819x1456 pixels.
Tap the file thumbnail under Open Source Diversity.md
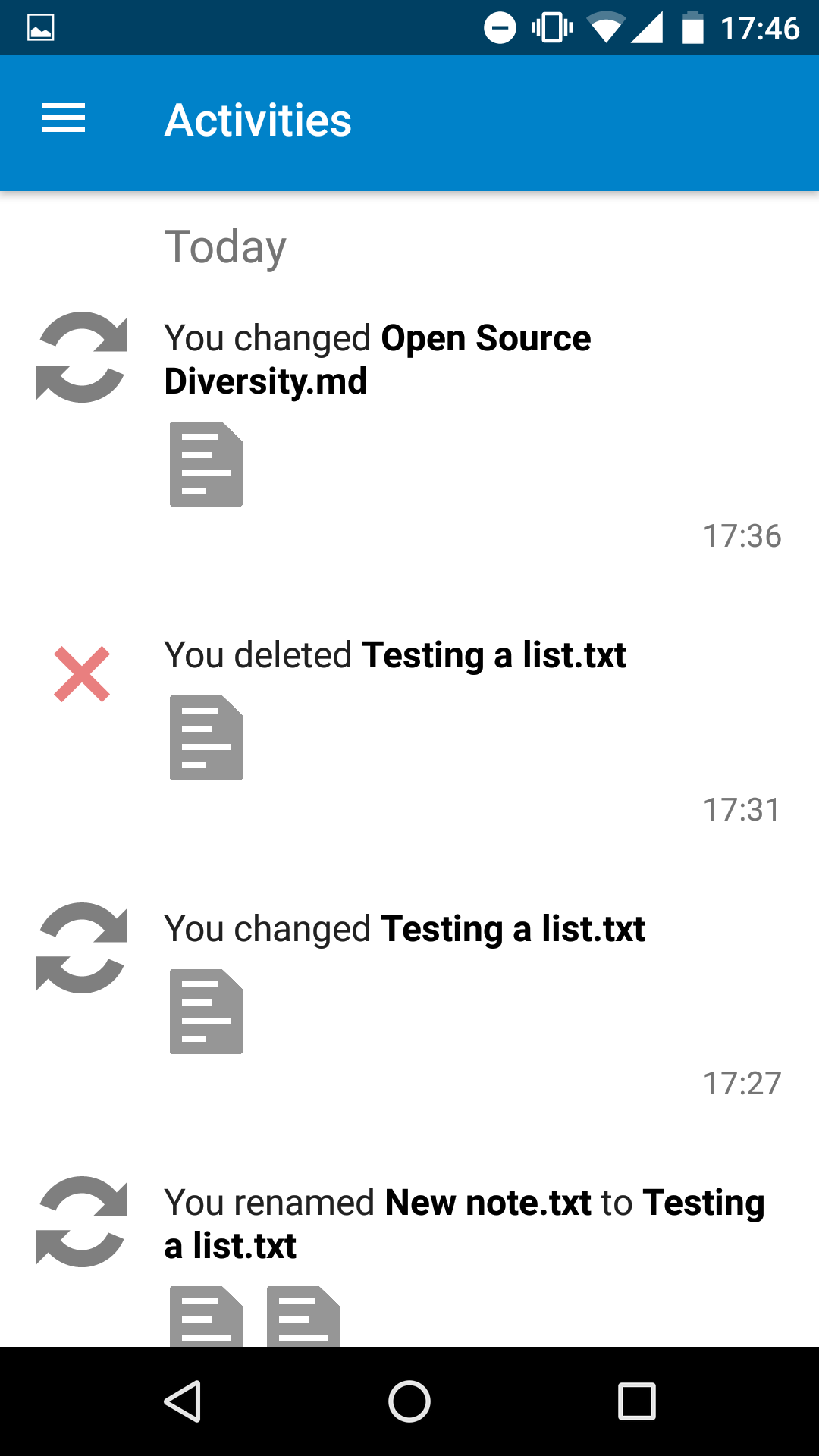[206, 464]
